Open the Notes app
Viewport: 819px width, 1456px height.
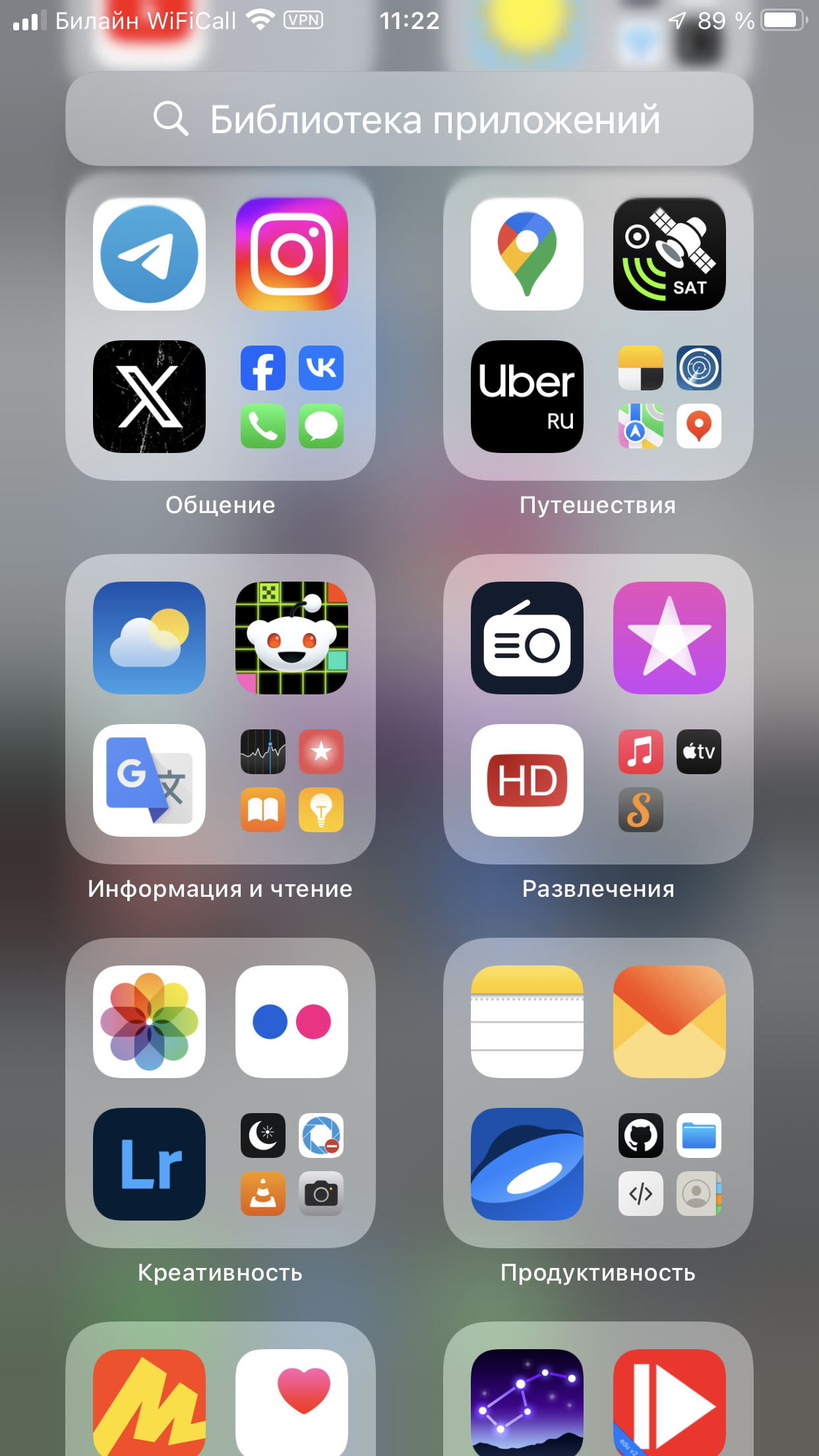(527, 1021)
